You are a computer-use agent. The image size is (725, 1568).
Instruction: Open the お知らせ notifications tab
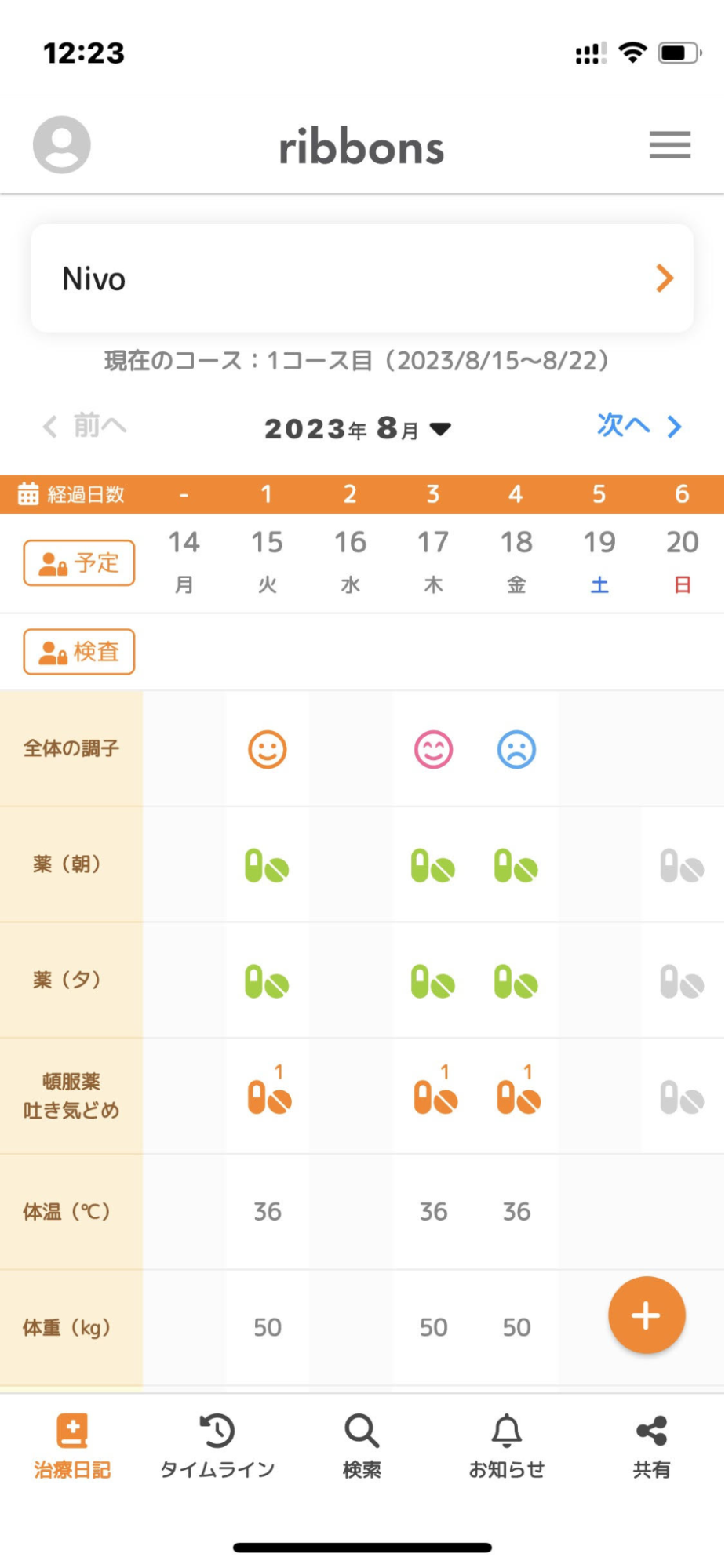pyautogui.click(x=507, y=1446)
